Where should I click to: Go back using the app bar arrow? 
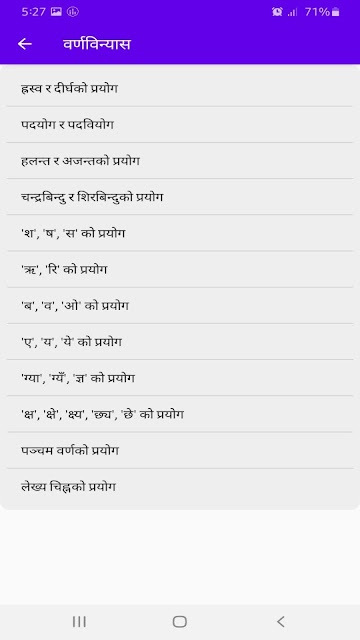(25, 44)
